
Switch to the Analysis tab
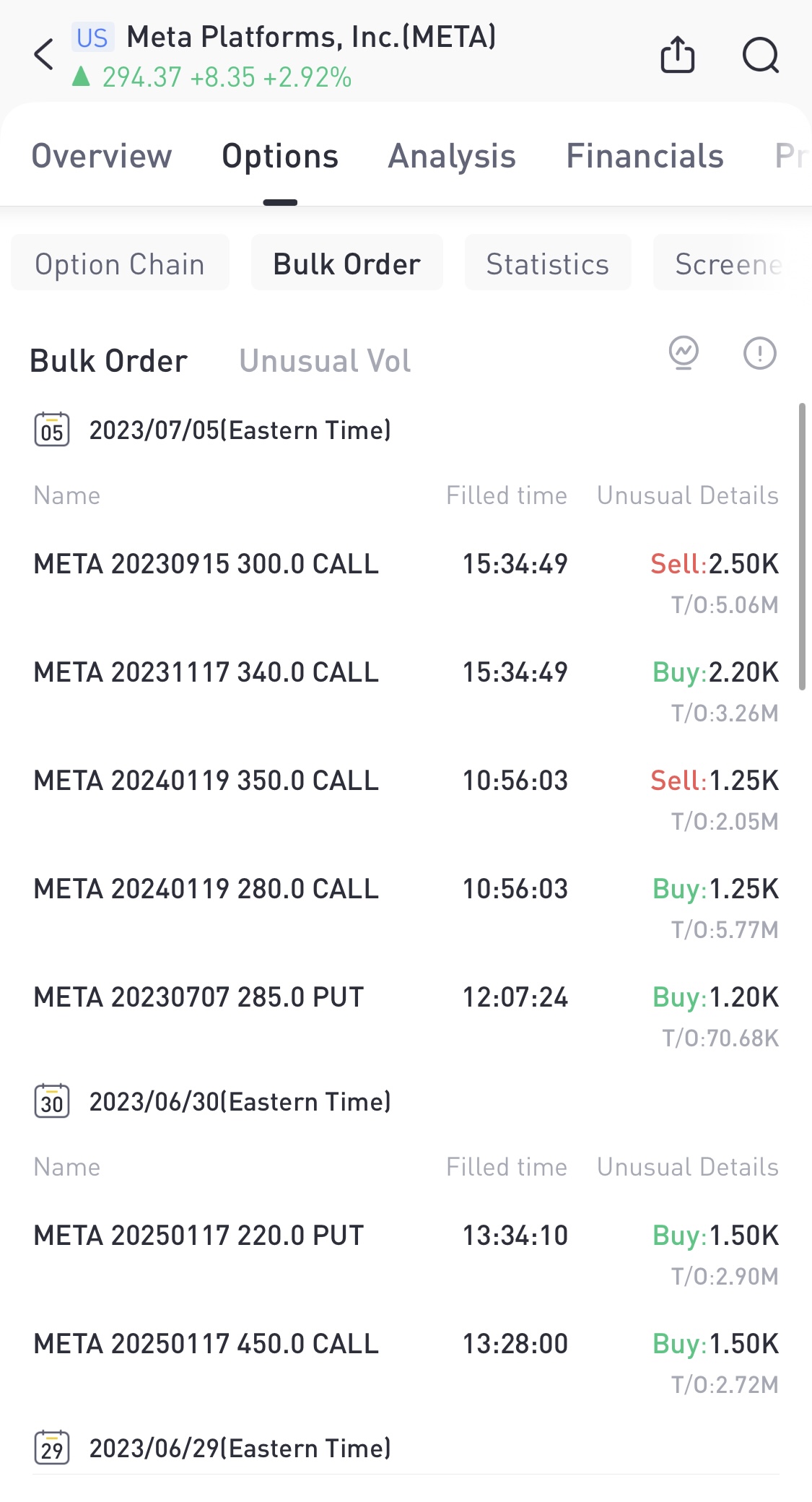click(x=452, y=156)
